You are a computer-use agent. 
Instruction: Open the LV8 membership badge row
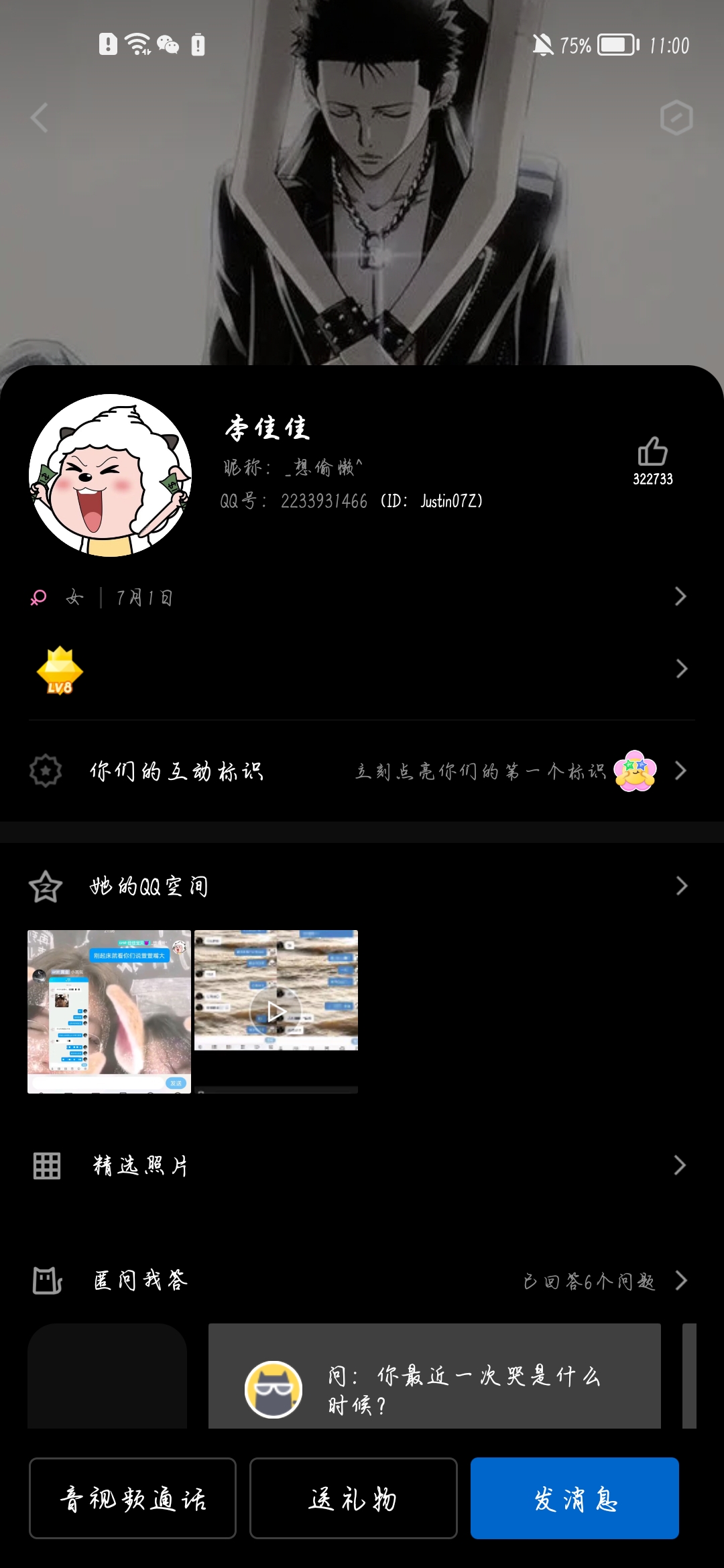[362, 669]
